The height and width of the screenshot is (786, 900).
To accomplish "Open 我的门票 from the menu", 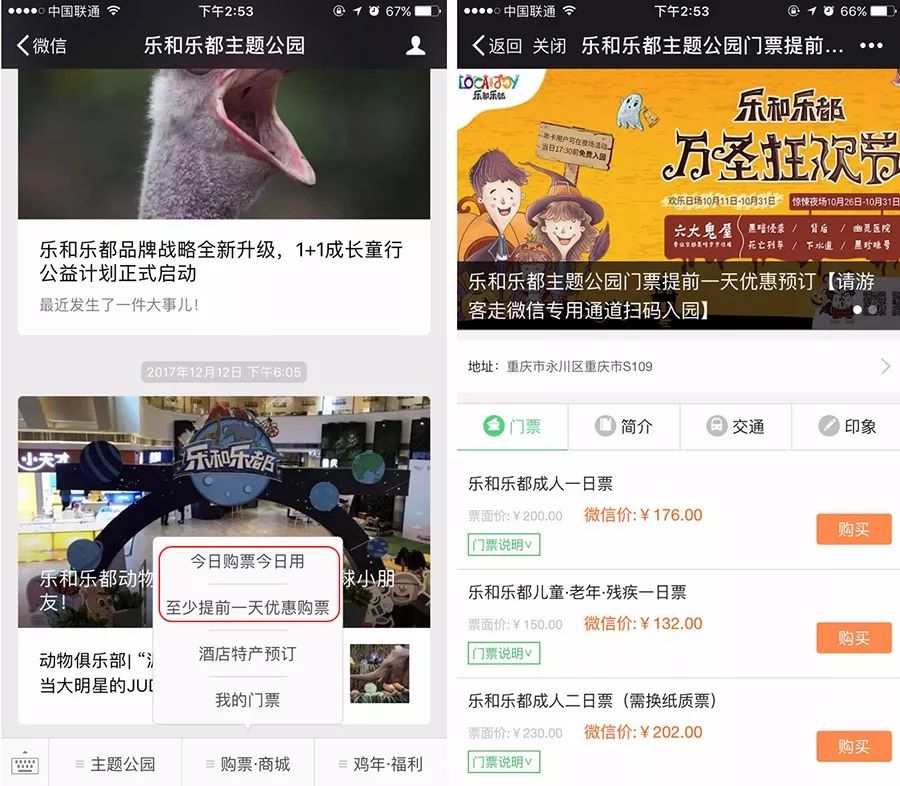I will [247, 700].
